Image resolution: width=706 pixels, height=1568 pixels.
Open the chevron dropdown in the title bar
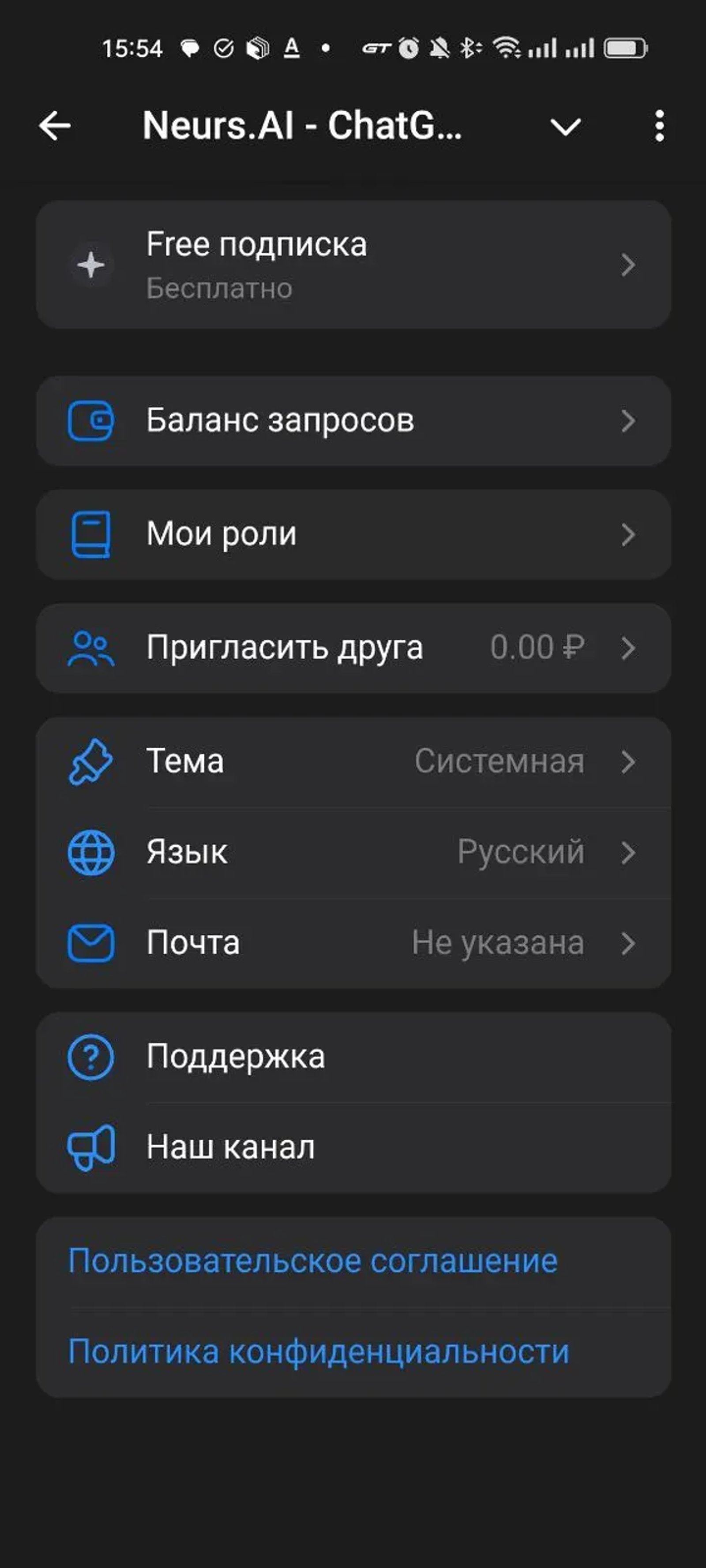[565, 127]
